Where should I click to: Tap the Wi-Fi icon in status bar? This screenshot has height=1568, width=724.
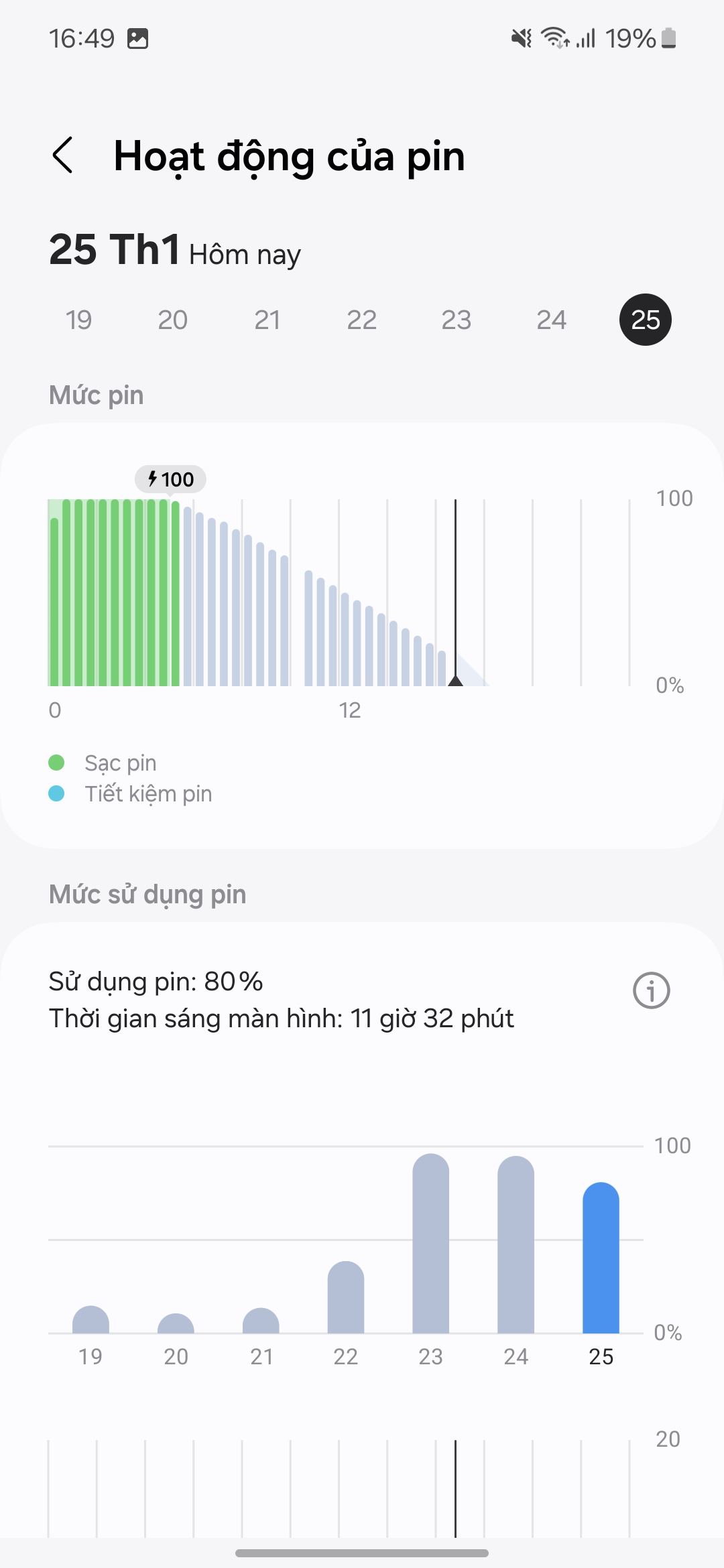(x=554, y=38)
